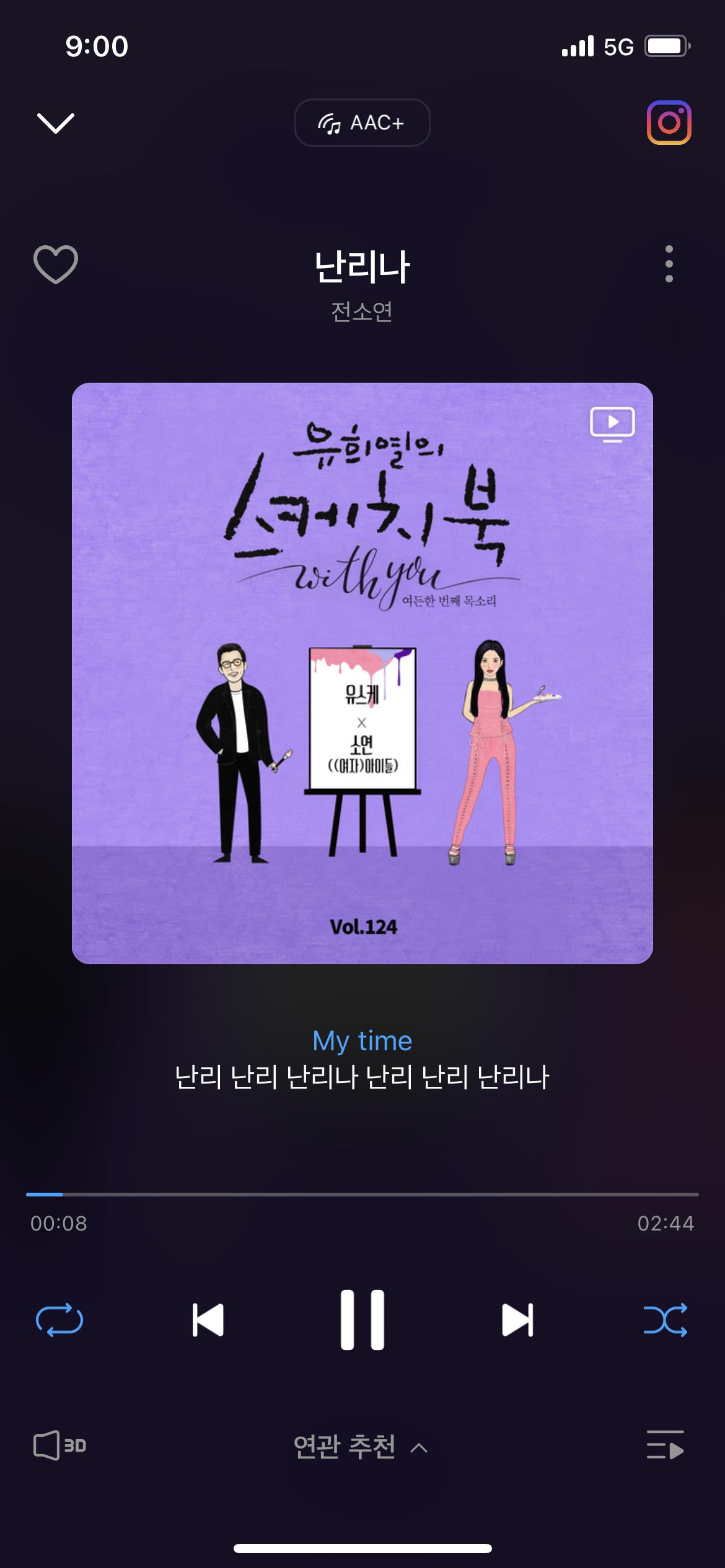
Task: Like the song 난리나
Action: tap(56, 264)
